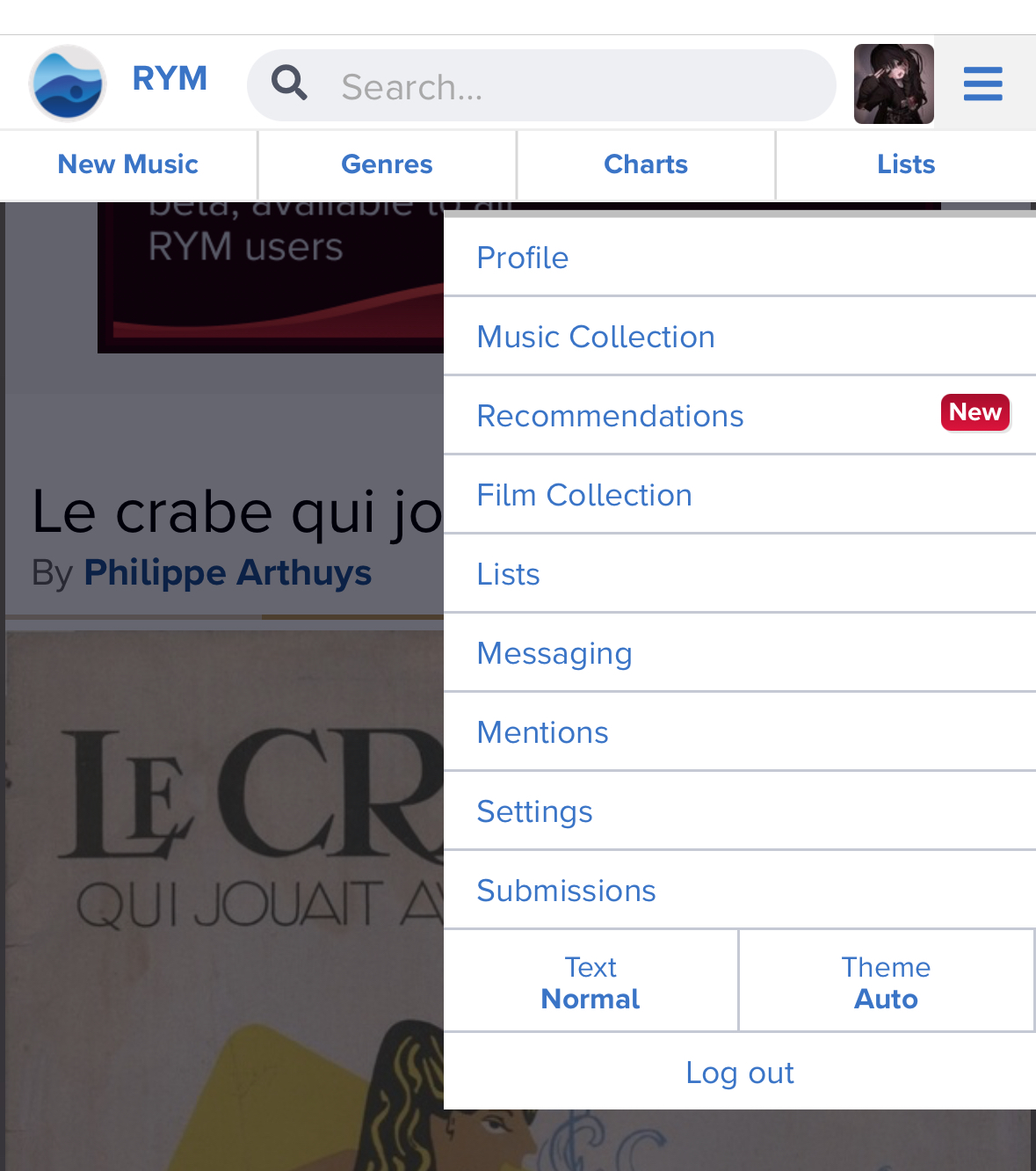1036x1171 pixels.
Task: Go to RYM home logo
Action: [69, 83]
